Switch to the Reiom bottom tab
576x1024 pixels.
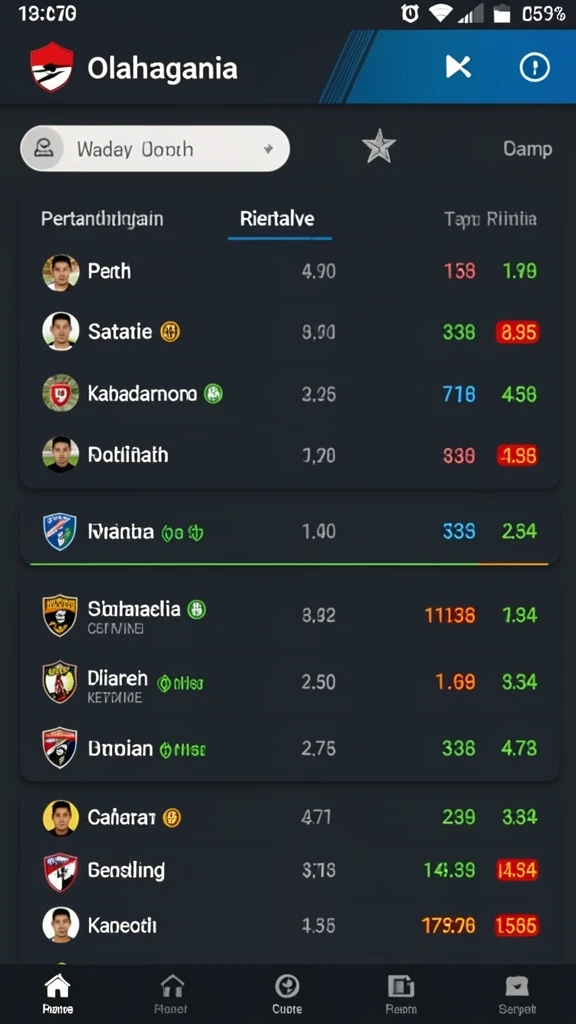point(401,994)
